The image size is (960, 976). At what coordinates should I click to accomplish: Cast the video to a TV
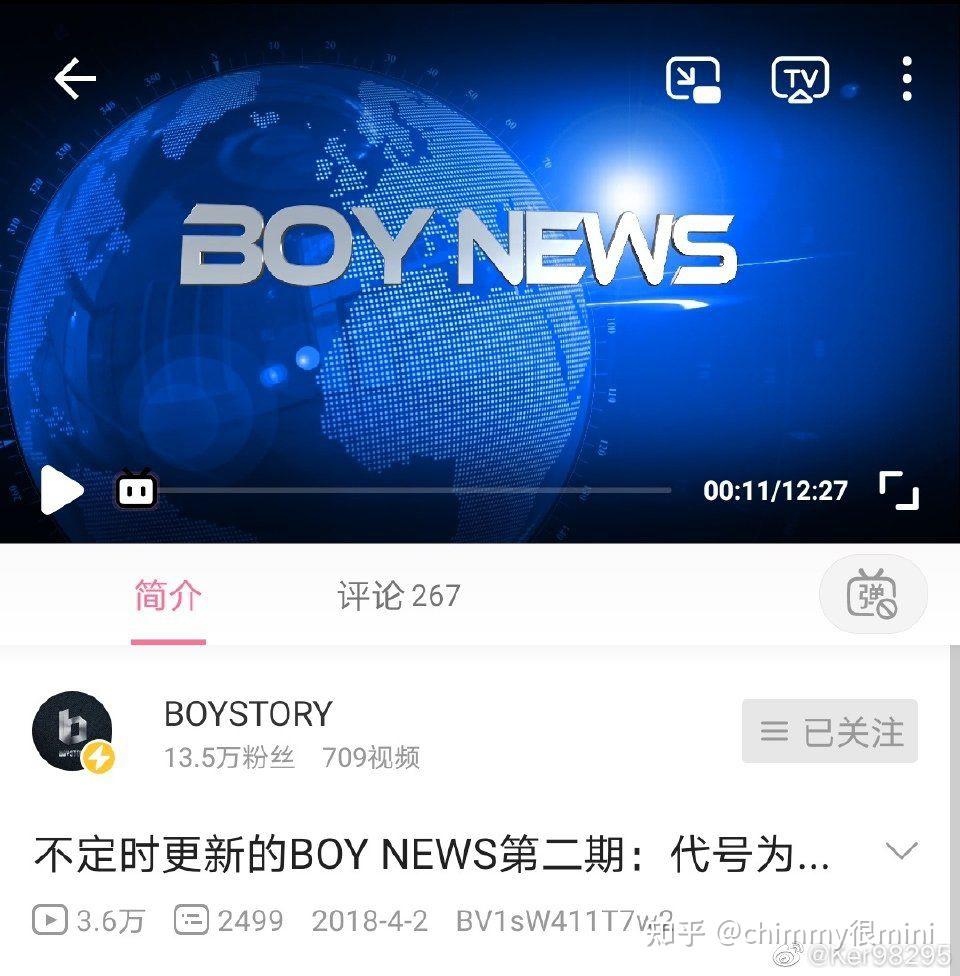click(800, 78)
